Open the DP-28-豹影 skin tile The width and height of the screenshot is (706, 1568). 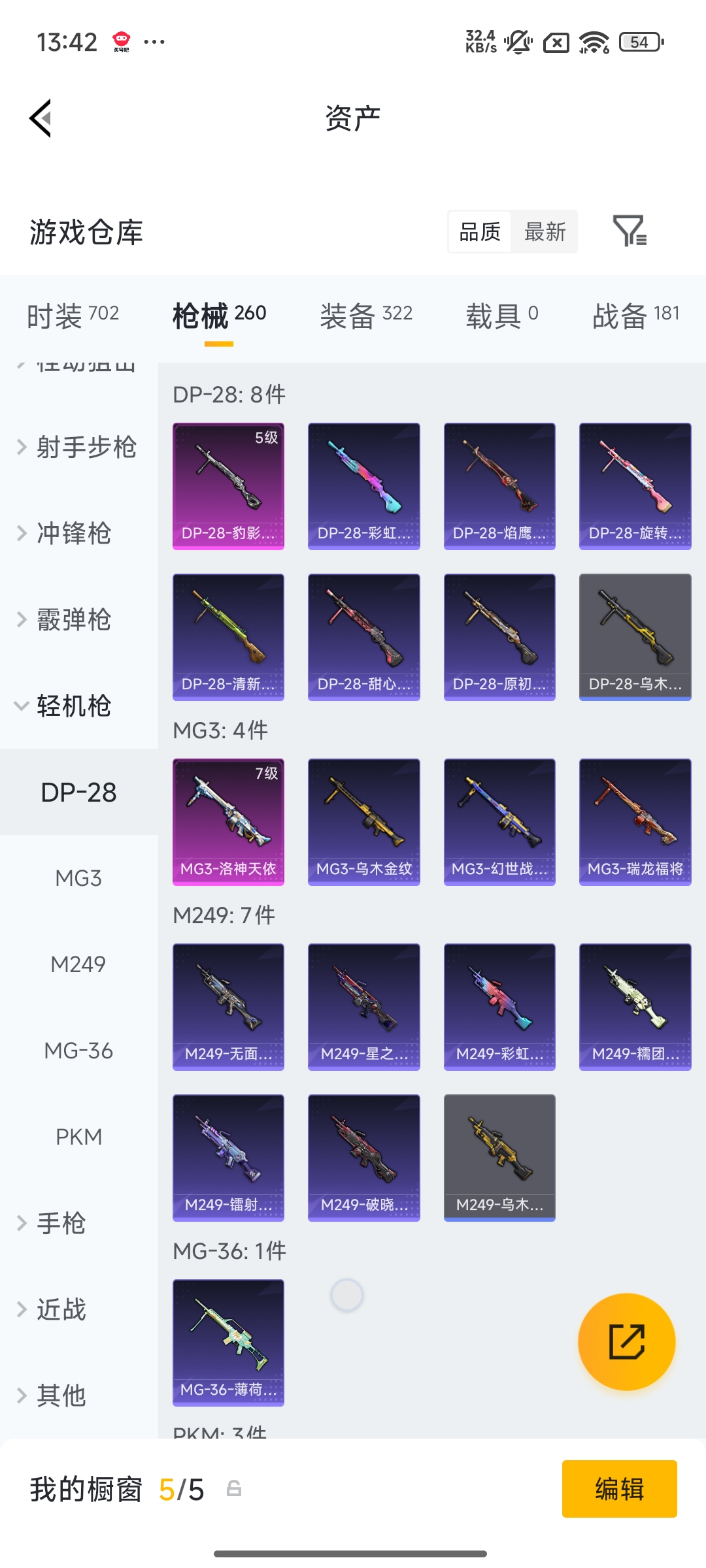[x=228, y=486]
